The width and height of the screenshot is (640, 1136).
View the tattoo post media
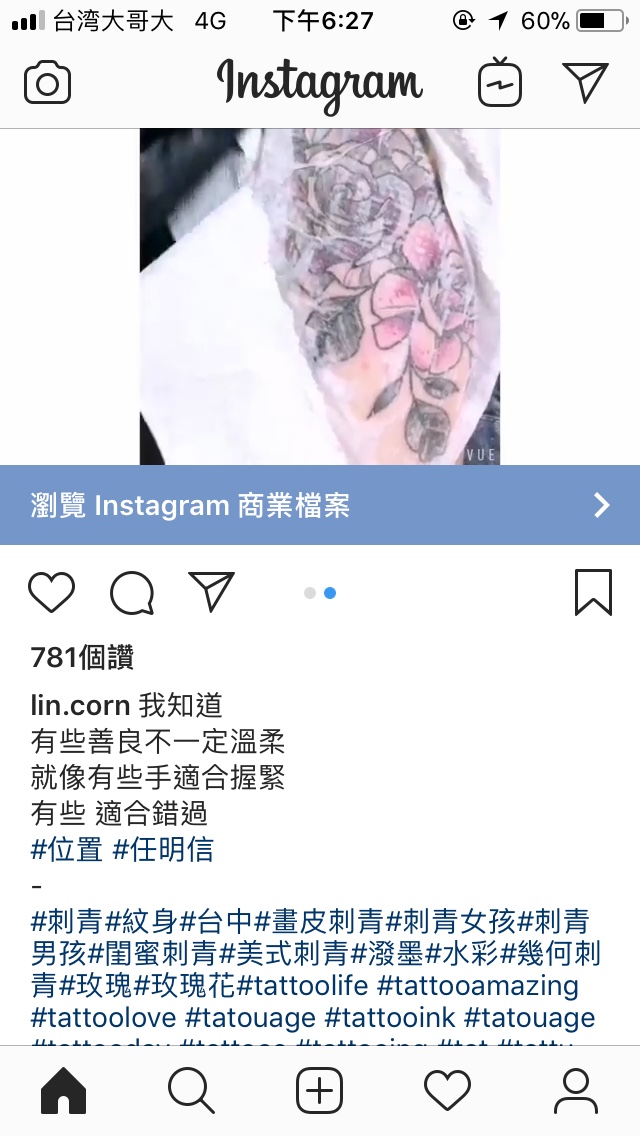coord(320,297)
